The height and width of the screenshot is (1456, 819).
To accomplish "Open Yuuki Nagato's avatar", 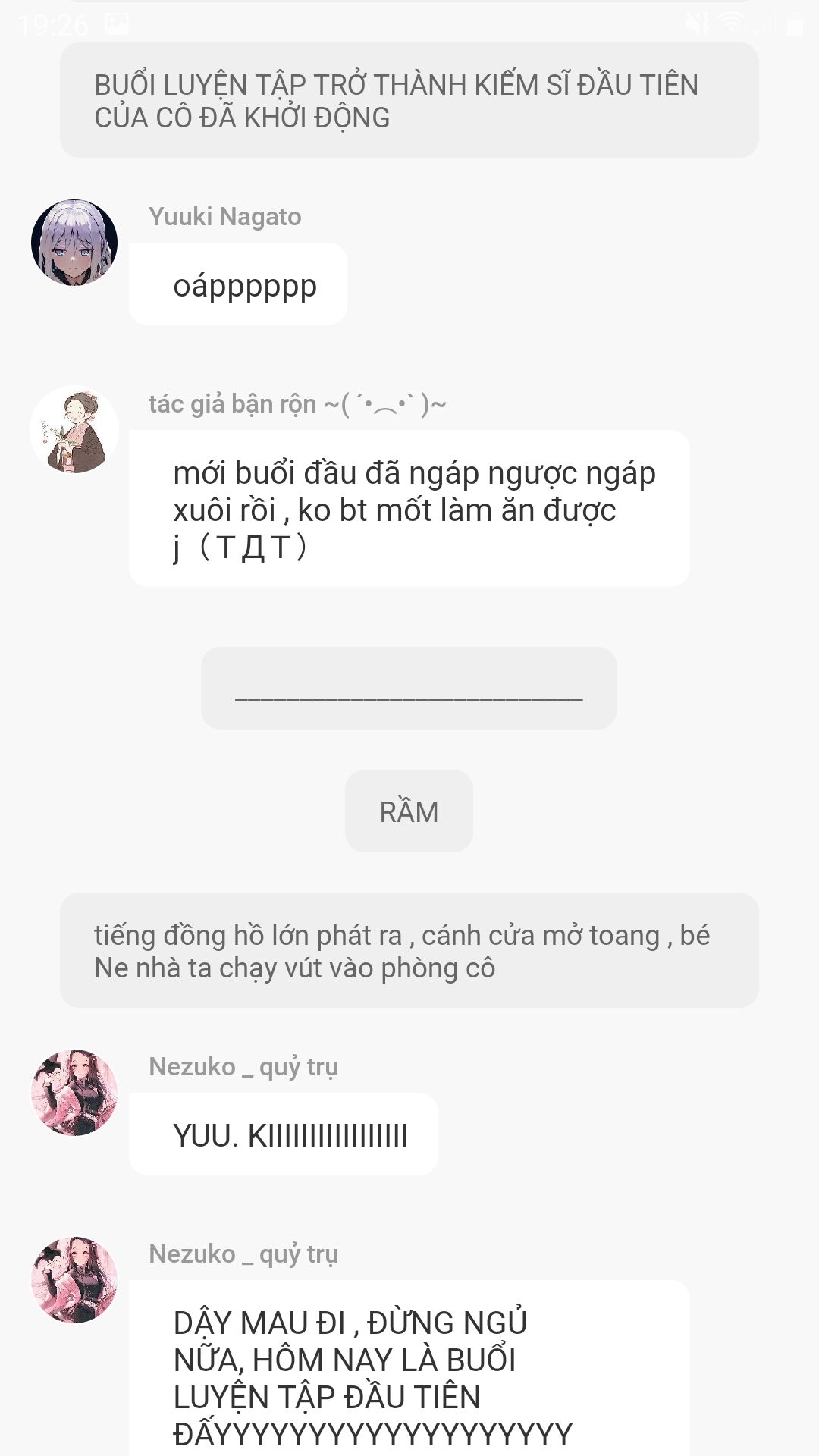I will [x=74, y=243].
